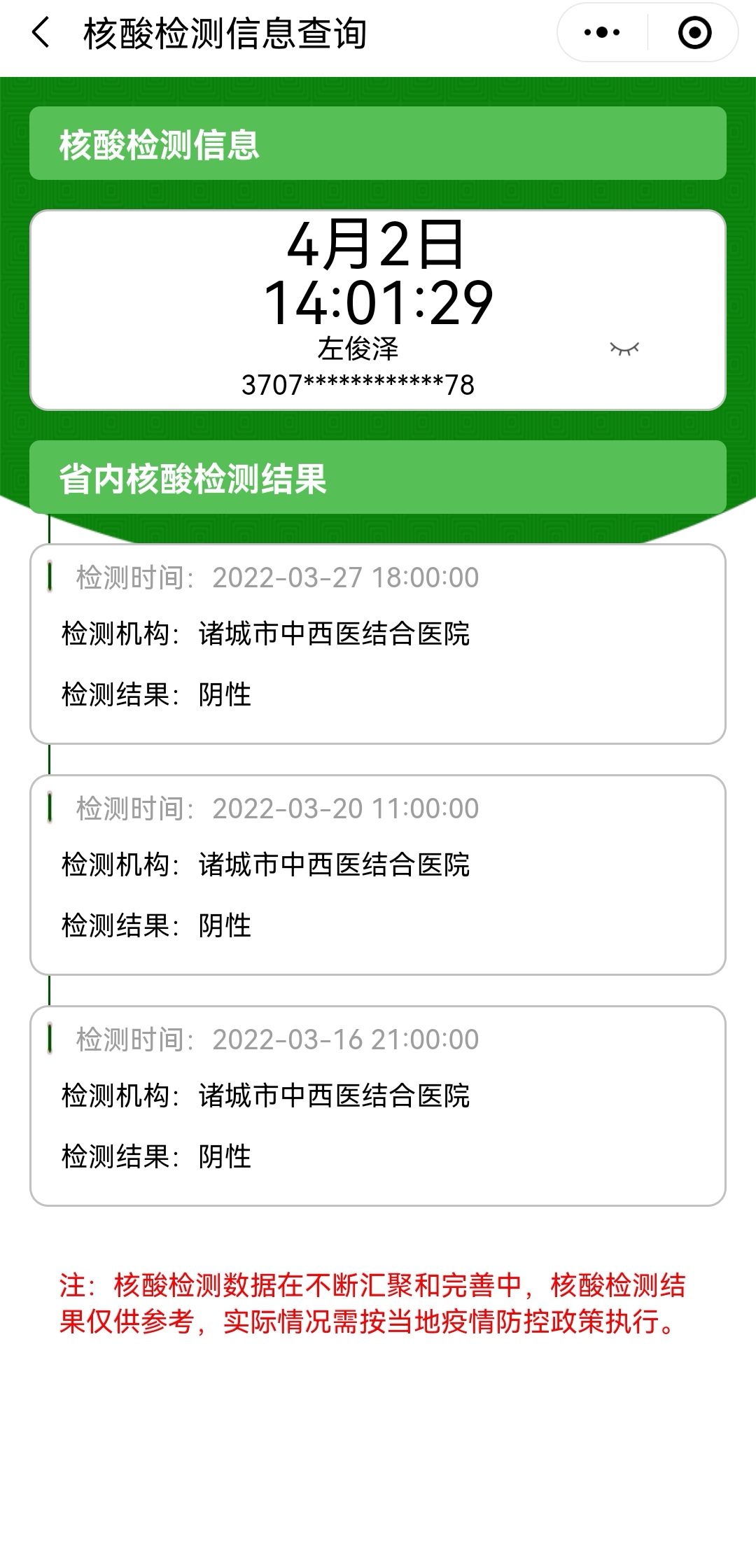Viewport: 756px width, 1568px height.
Task: Tap the closed-eye icon beside the ID number
Action: tap(623, 348)
